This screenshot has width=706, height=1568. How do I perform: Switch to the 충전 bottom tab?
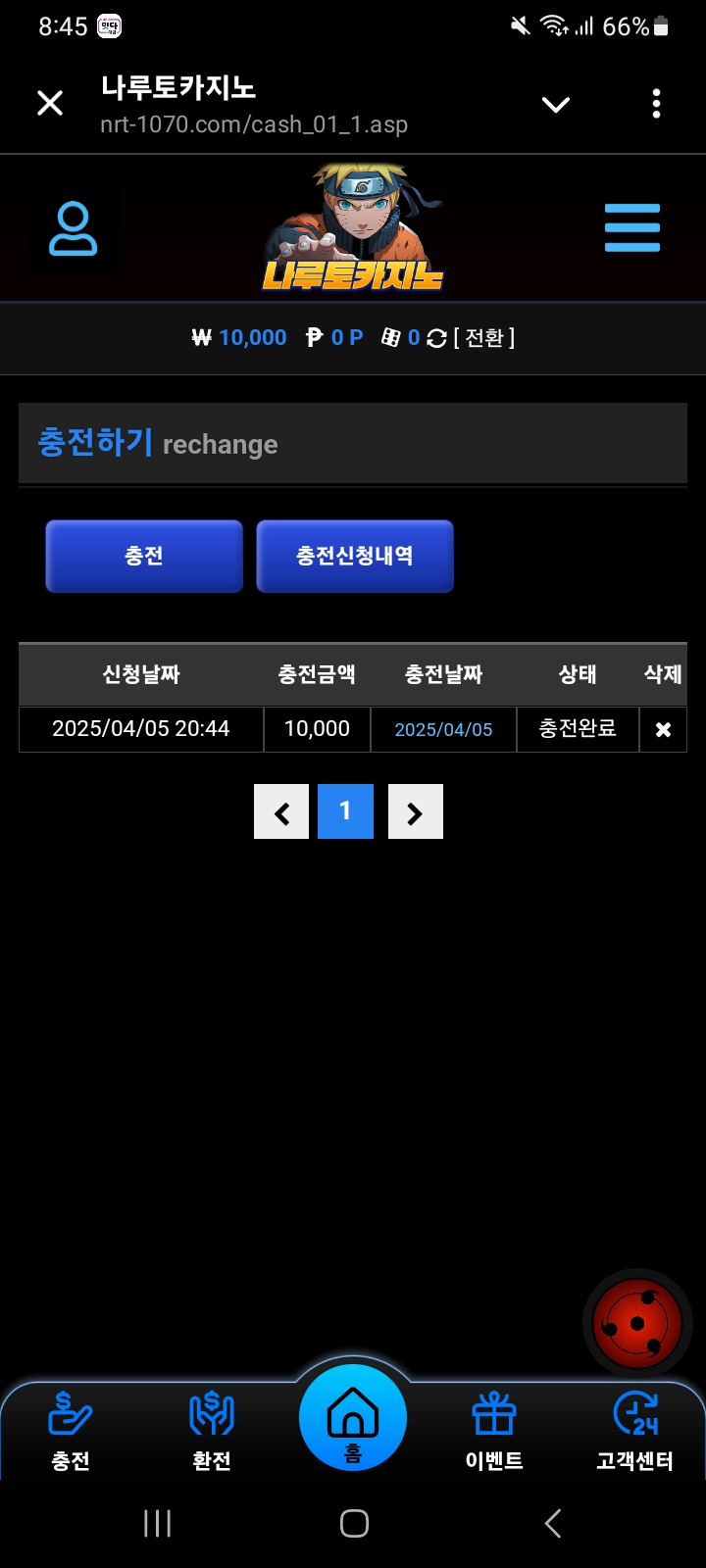[71, 1431]
